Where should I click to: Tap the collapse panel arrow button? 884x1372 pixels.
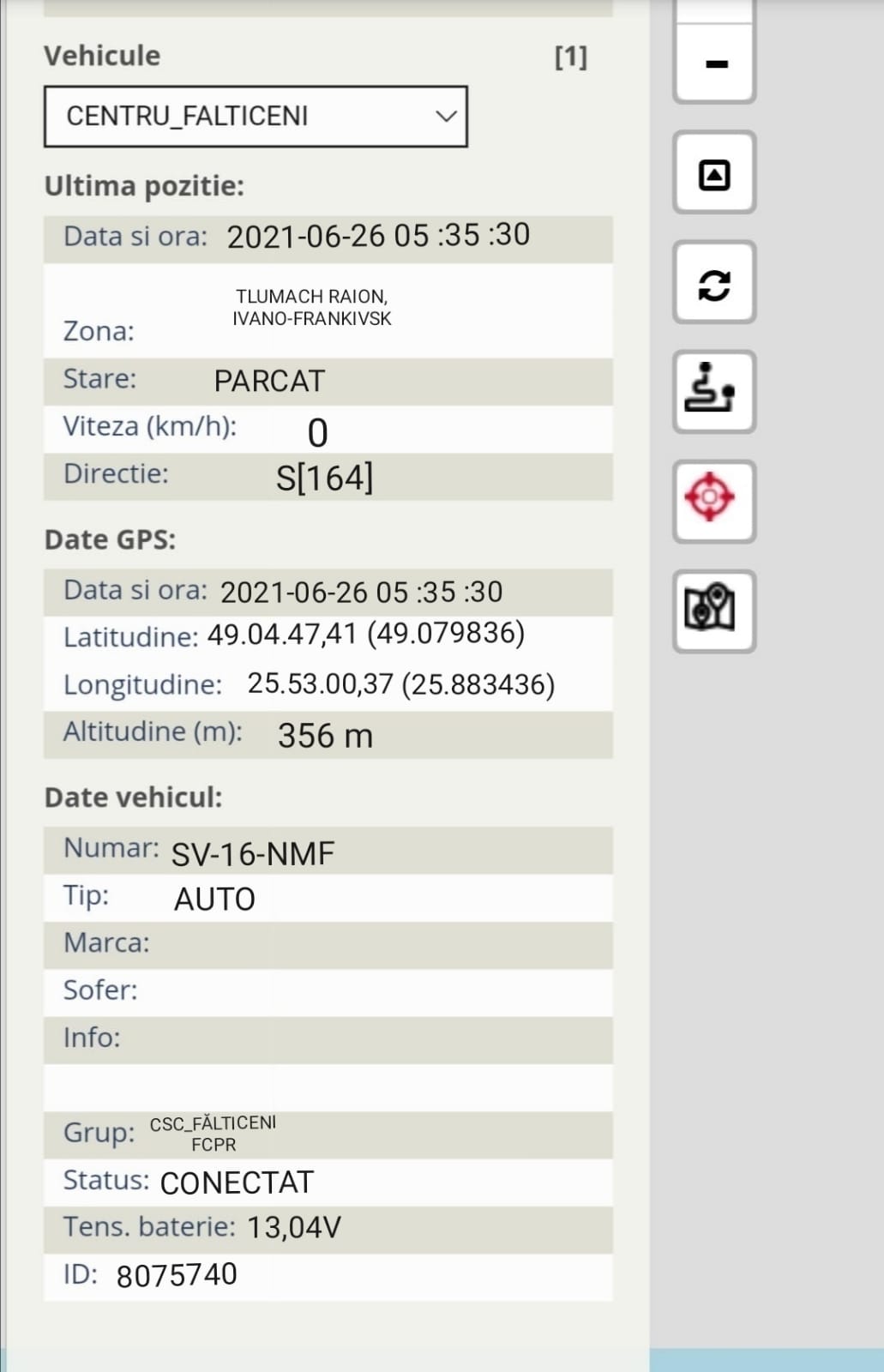(x=714, y=174)
